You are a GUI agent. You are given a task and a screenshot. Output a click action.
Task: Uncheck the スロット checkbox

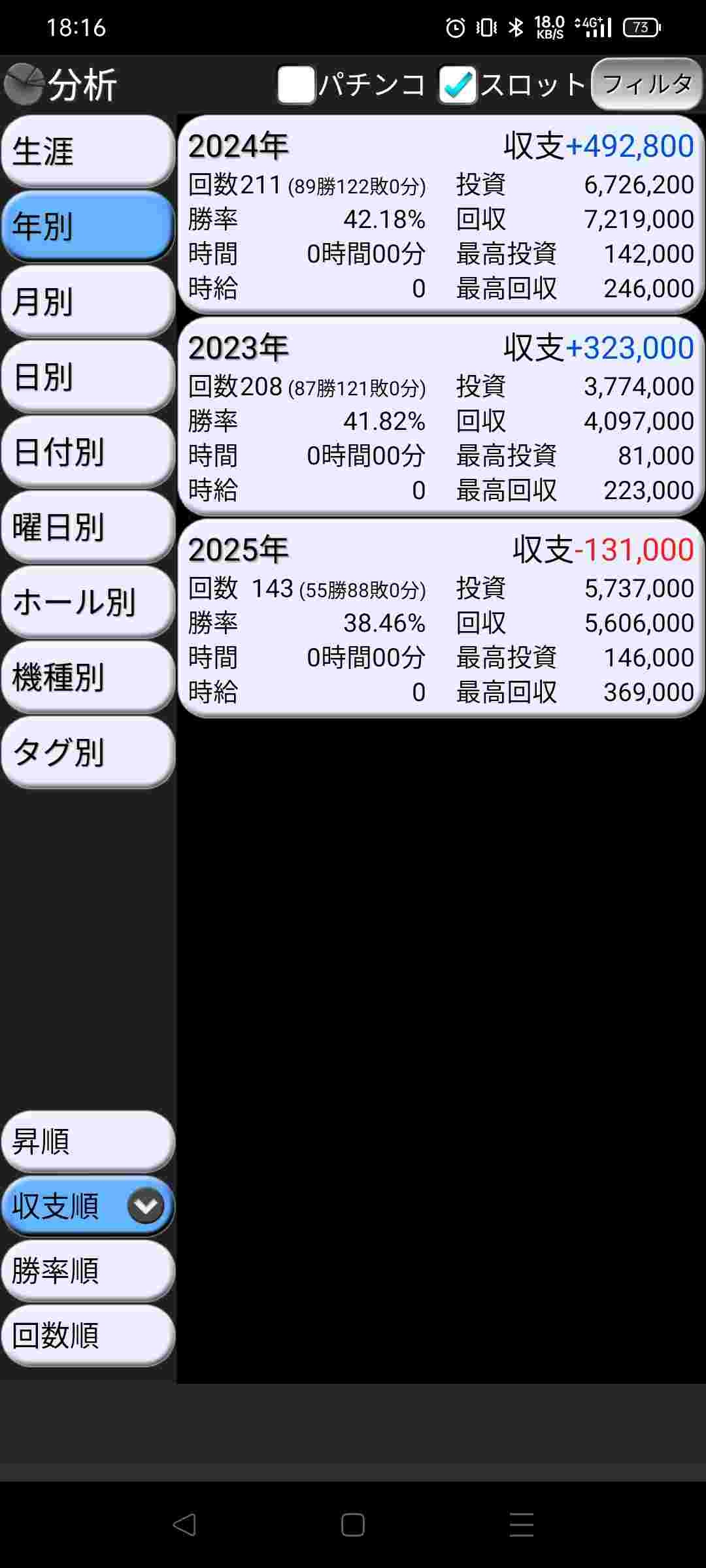457,85
